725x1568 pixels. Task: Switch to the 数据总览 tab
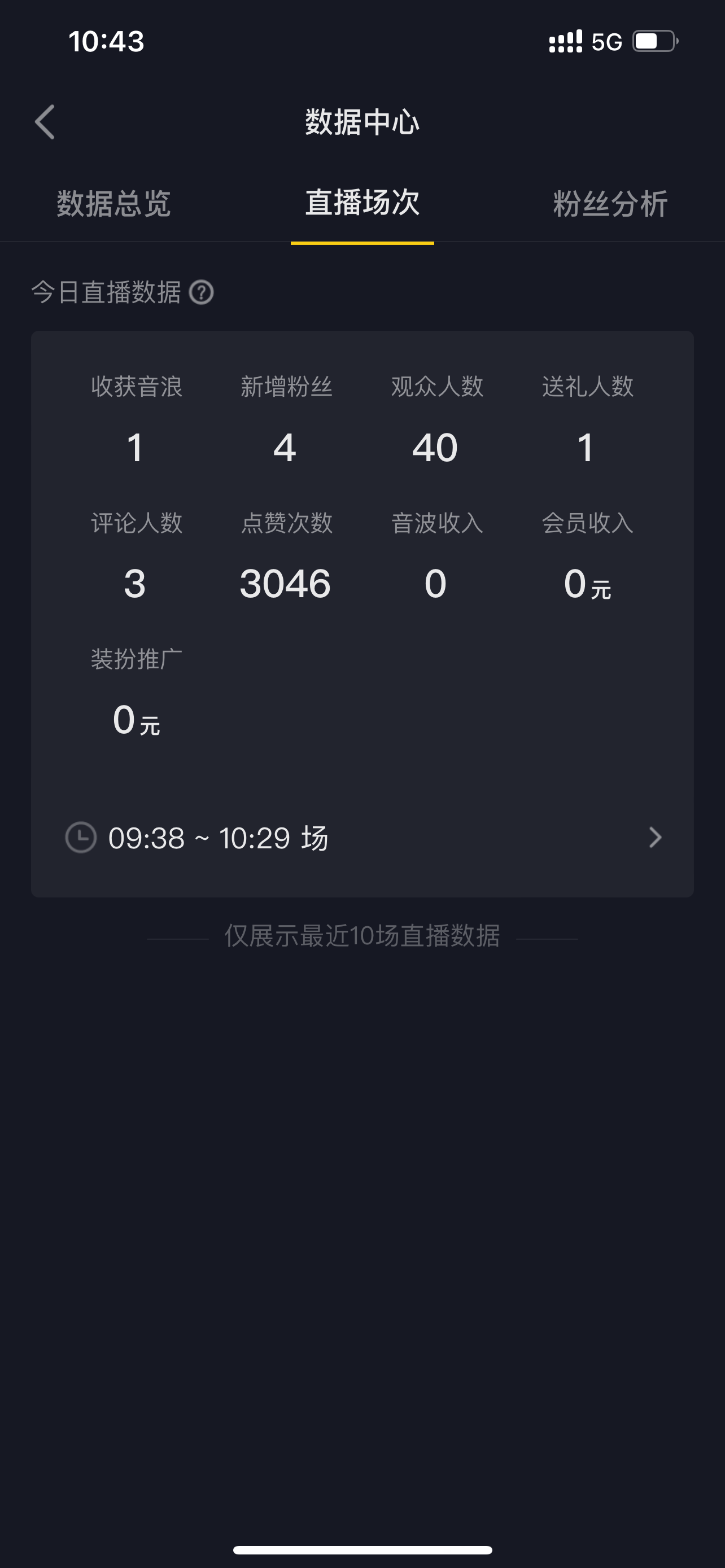[114, 203]
